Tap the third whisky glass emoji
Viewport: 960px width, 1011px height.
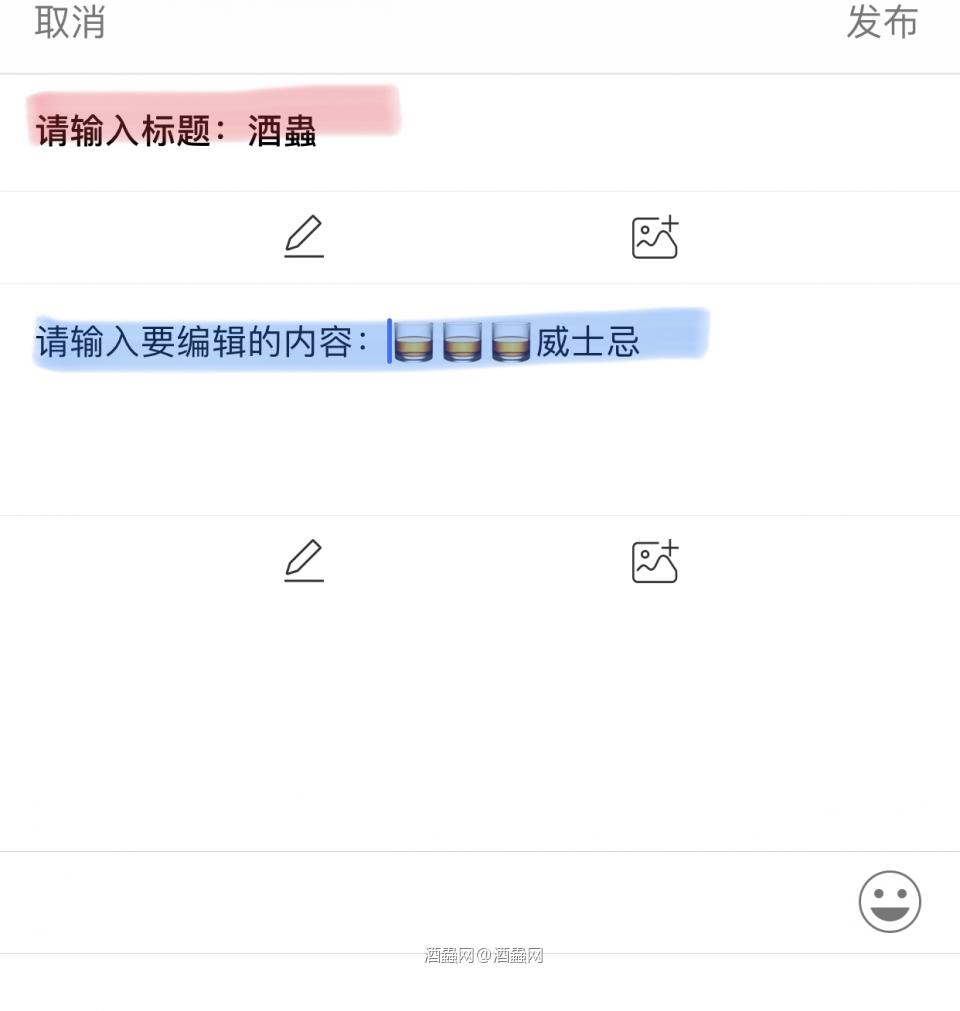click(513, 343)
